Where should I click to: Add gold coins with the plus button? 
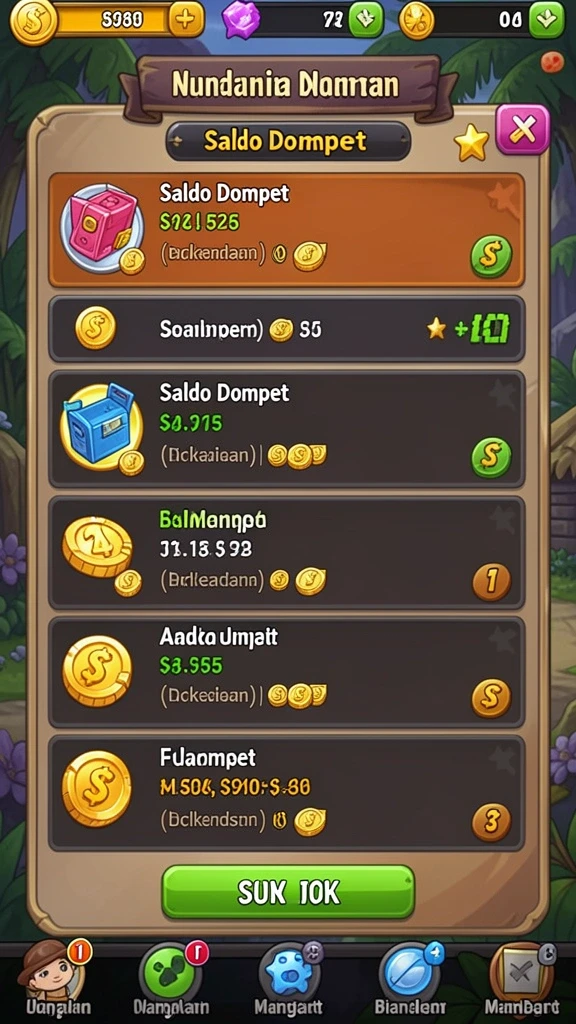(186, 19)
